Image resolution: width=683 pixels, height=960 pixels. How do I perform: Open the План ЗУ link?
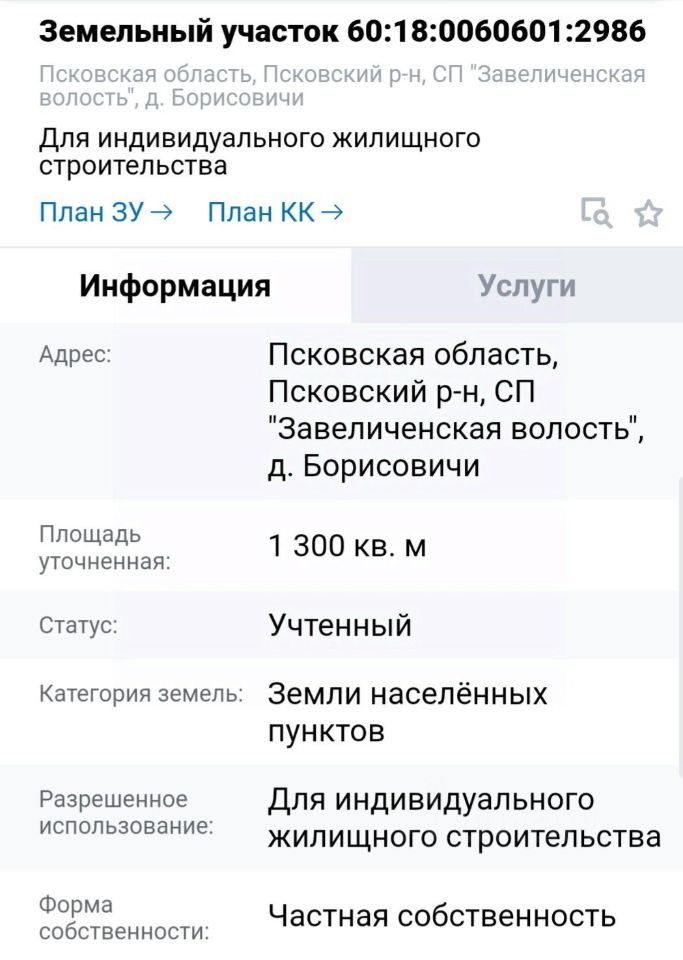point(105,212)
